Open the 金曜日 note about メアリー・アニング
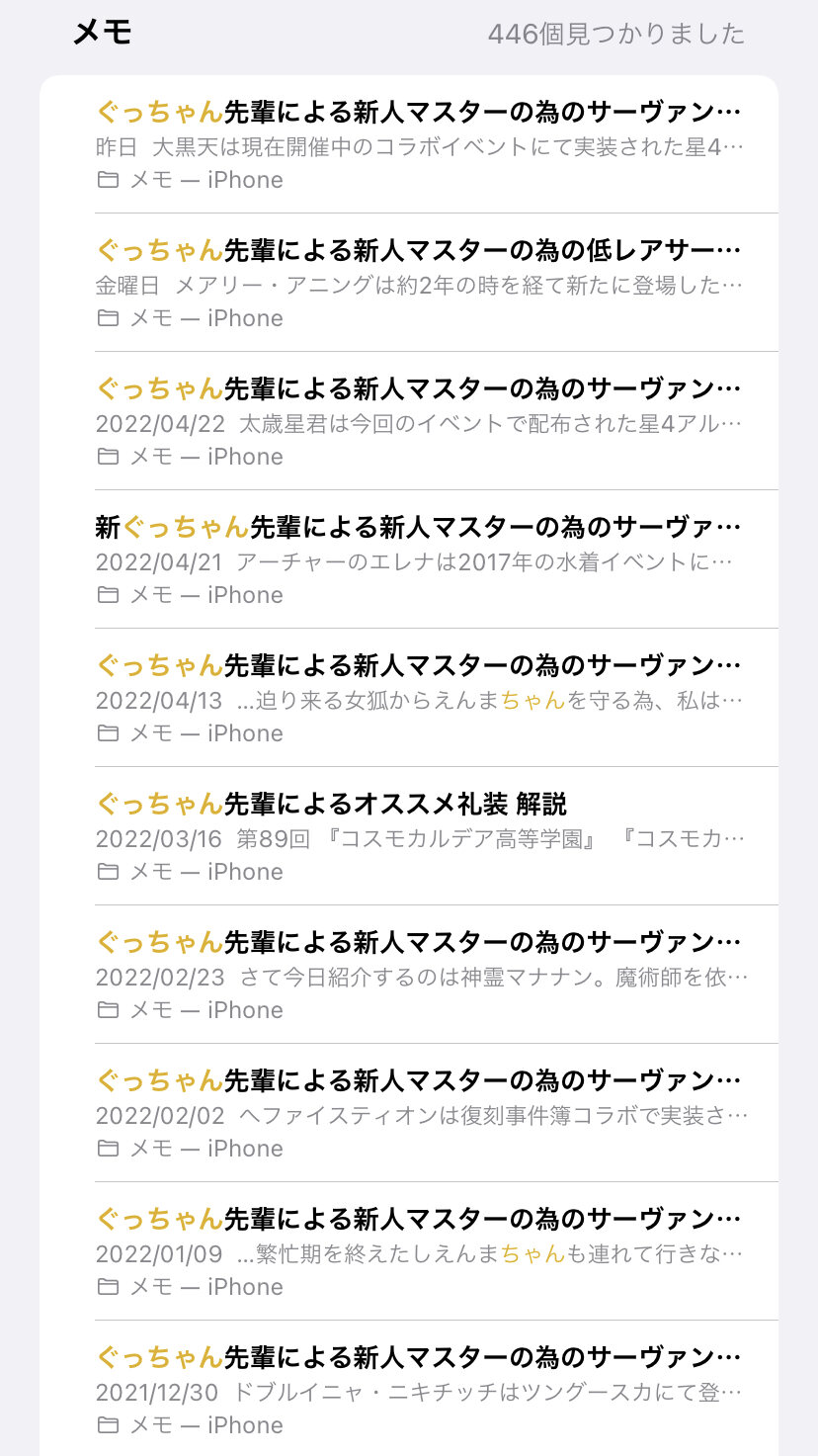 [419, 283]
